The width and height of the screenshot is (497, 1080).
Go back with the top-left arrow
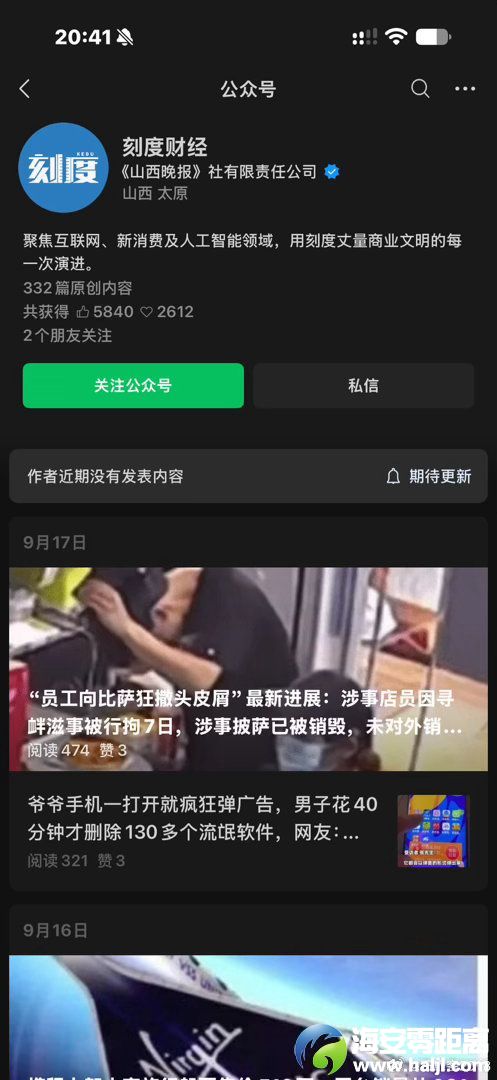(25, 89)
